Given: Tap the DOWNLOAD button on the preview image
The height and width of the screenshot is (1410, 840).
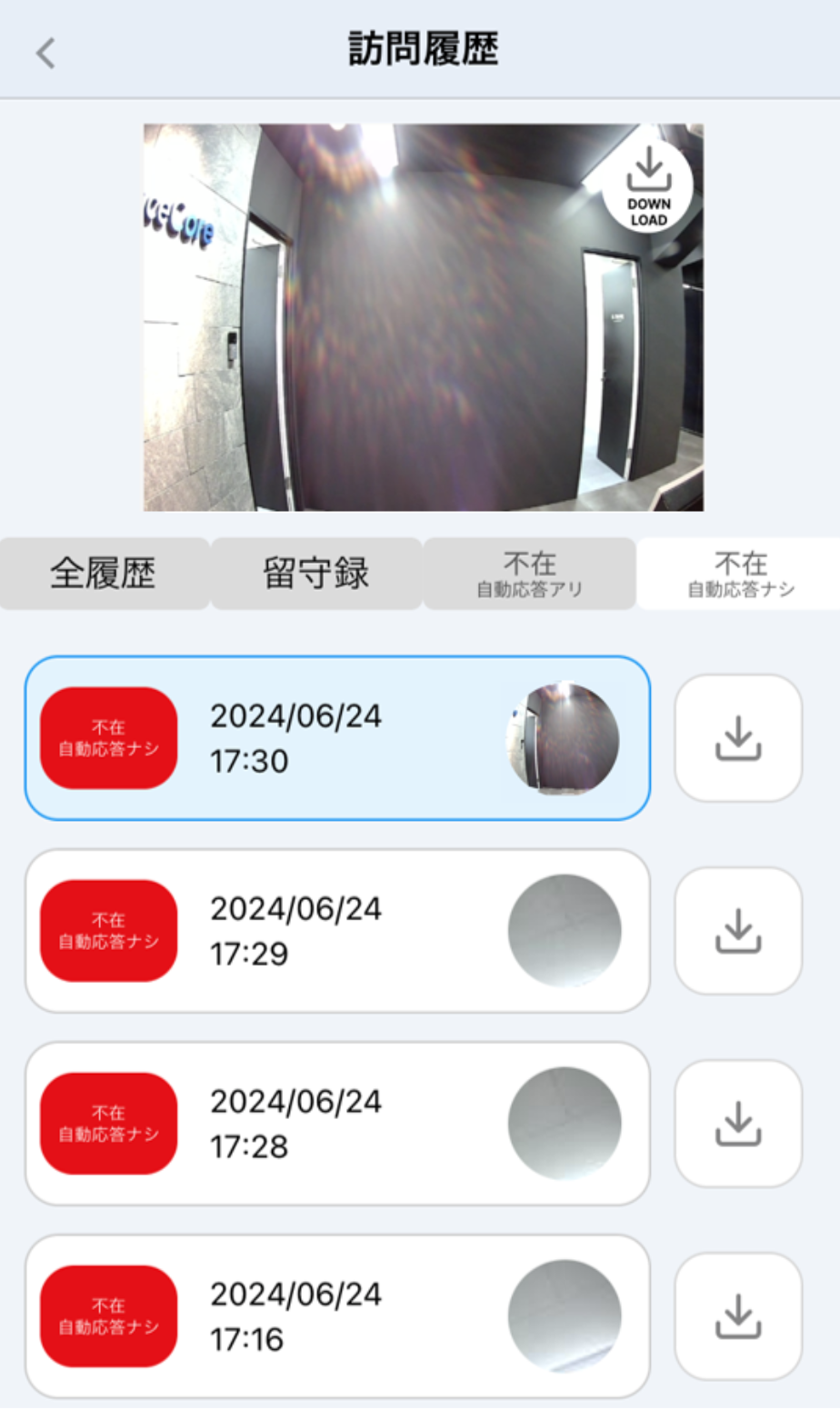Looking at the screenshot, I should 648,186.
